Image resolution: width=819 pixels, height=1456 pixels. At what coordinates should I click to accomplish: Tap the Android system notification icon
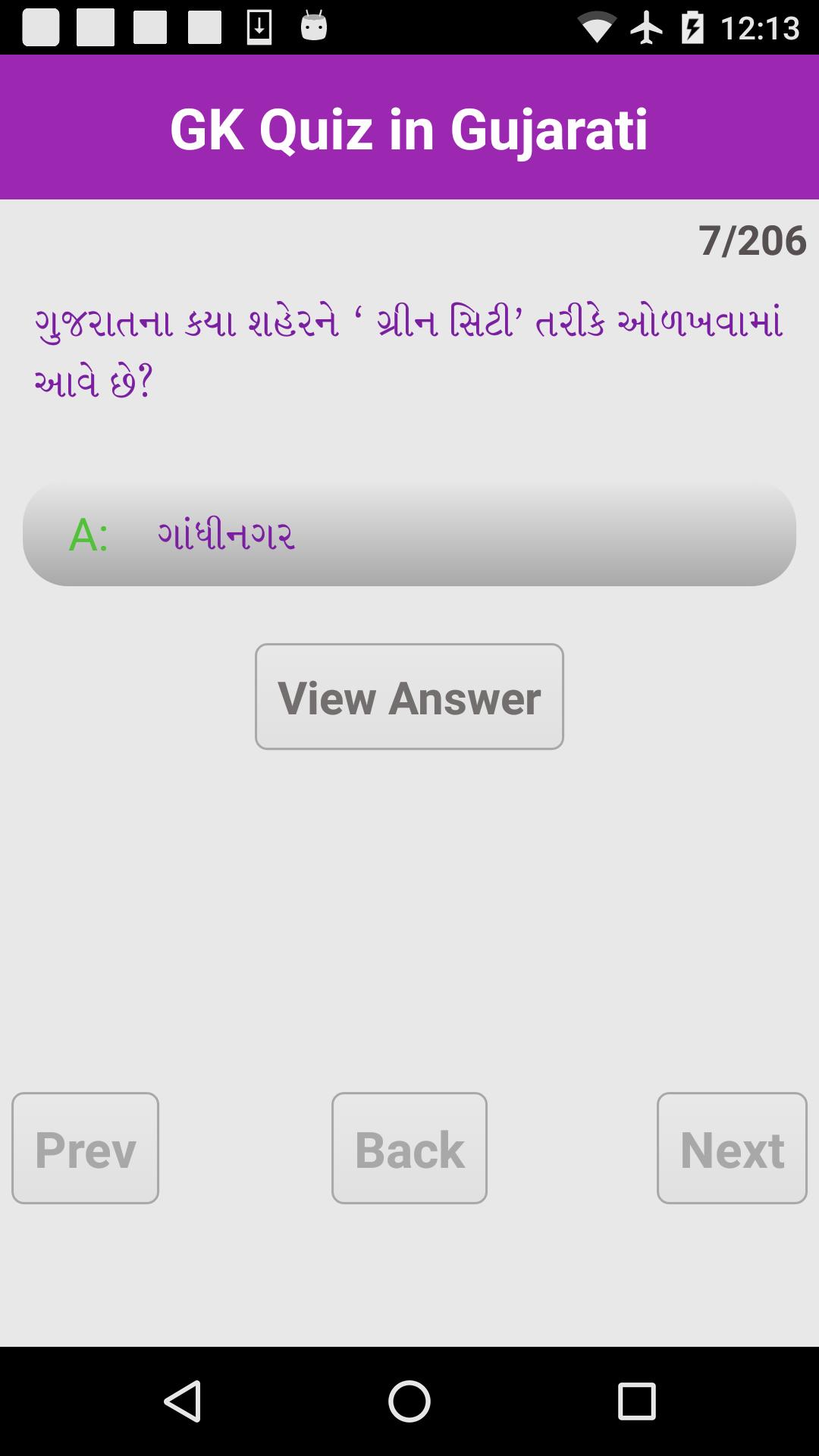click(312, 25)
